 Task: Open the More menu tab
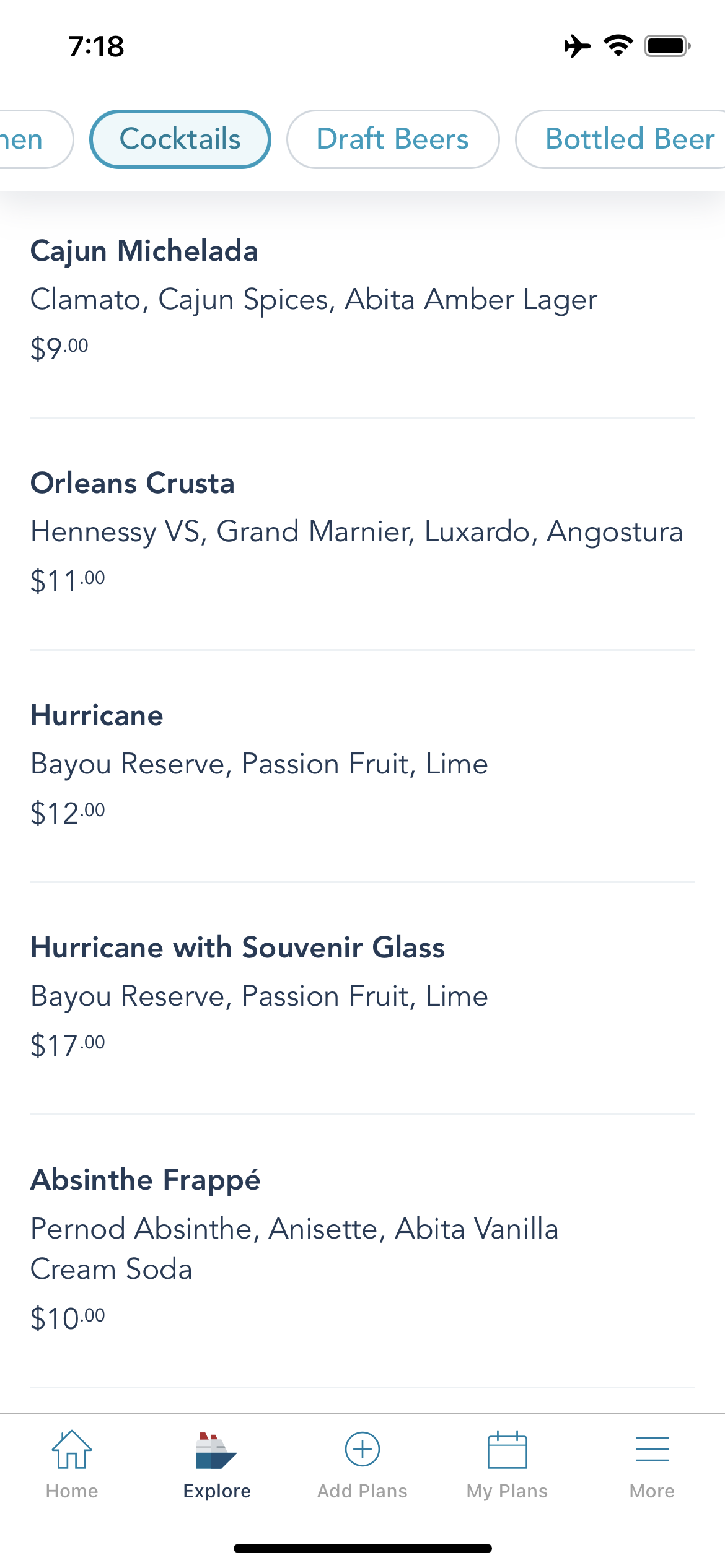coord(652,1464)
